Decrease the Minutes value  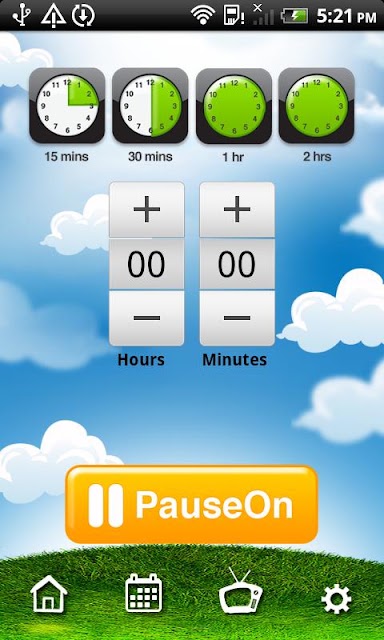[x=237, y=318]
